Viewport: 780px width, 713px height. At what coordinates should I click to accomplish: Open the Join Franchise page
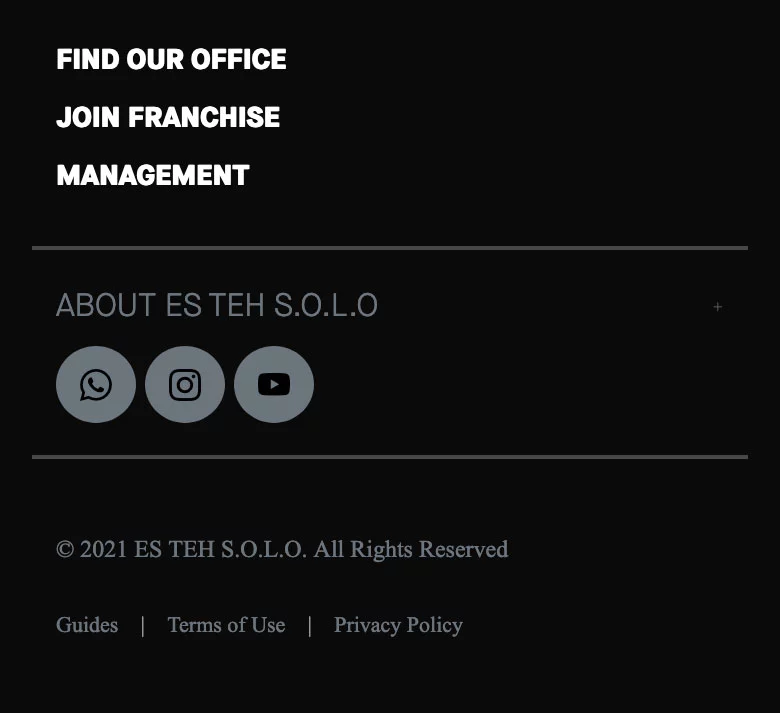[x=168, y=118]
